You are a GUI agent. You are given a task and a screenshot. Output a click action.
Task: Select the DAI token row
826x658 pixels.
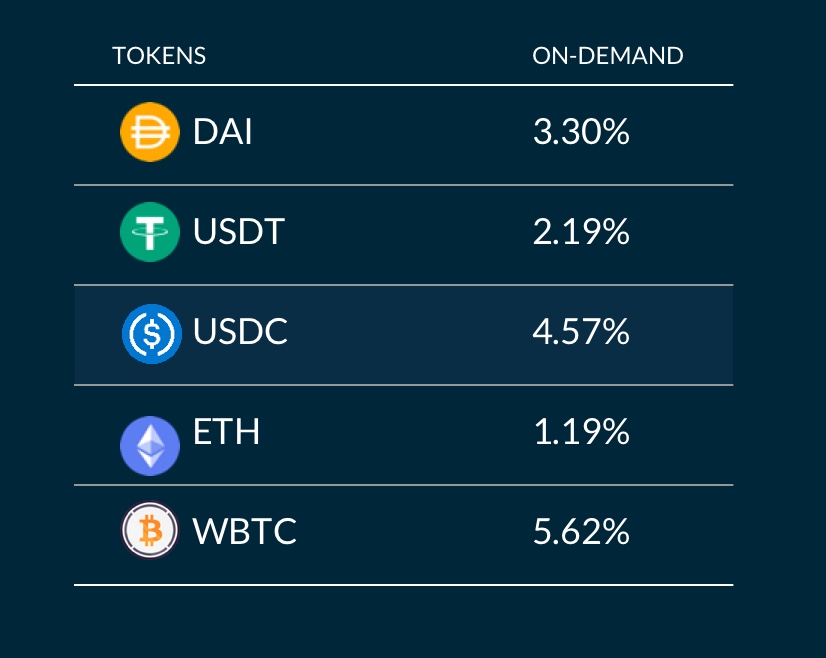(x=403, y=134)
